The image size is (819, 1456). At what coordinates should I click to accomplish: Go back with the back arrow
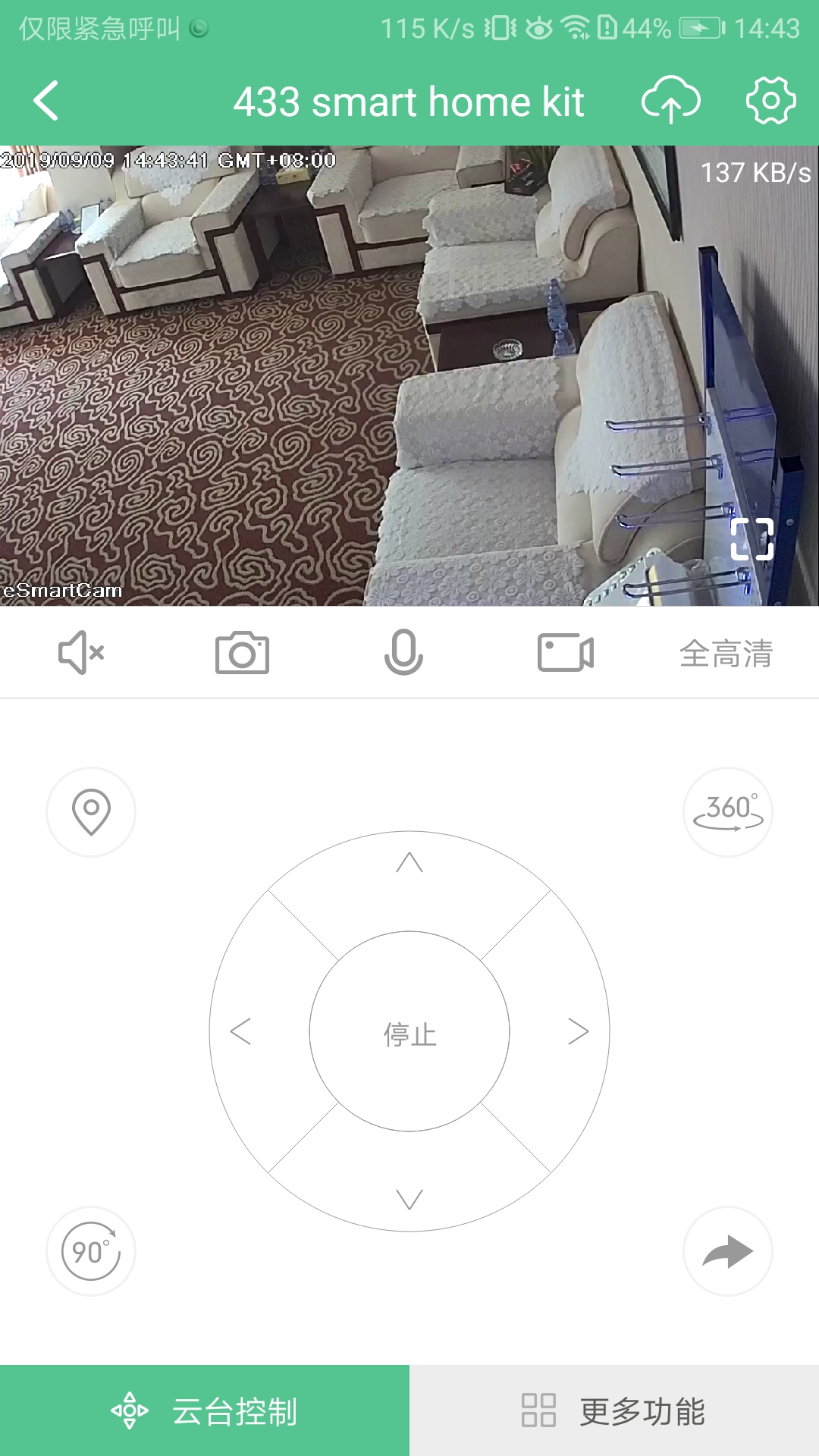click(x=47, y=101)
